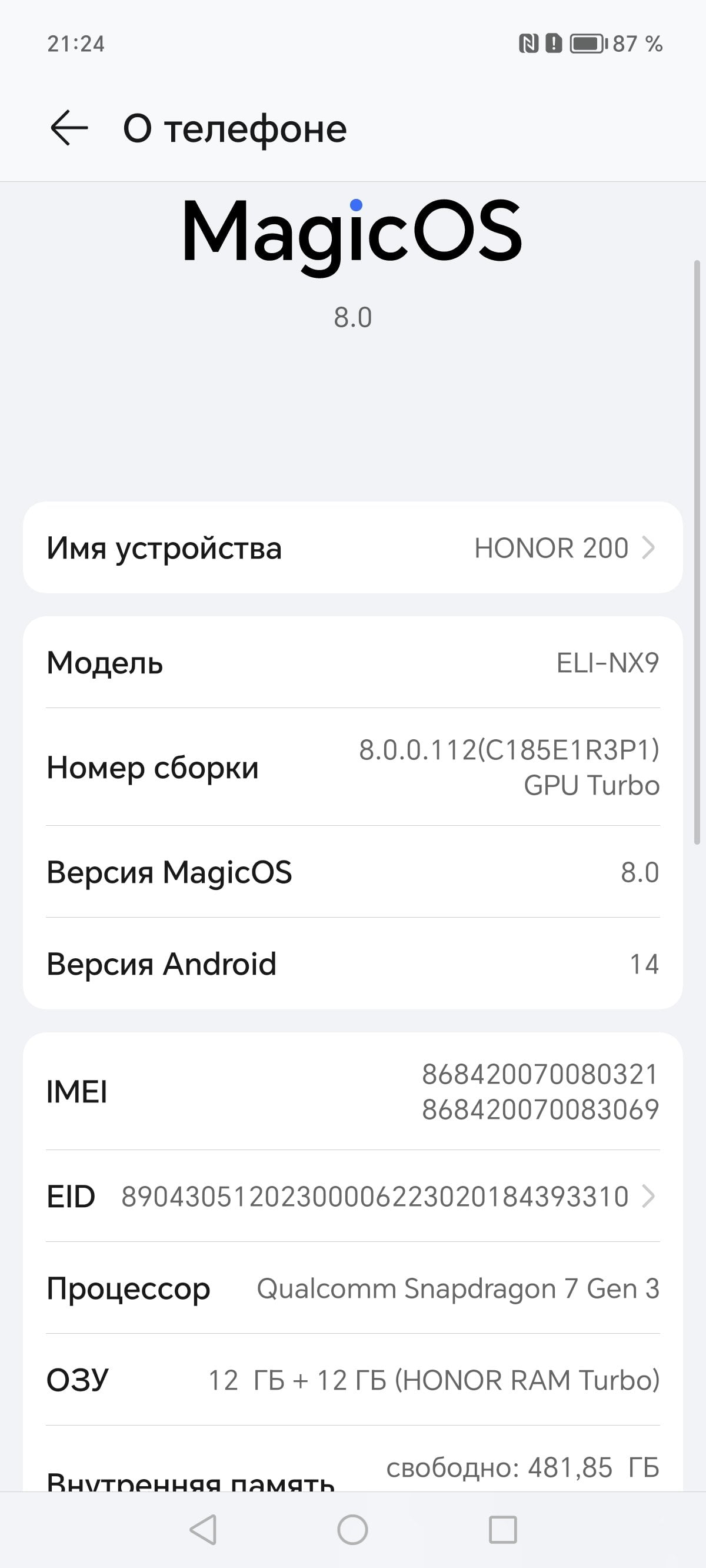Open recent apps via the square button
This screenshot has height=1568, width=706.
(x=502, y=1530)
